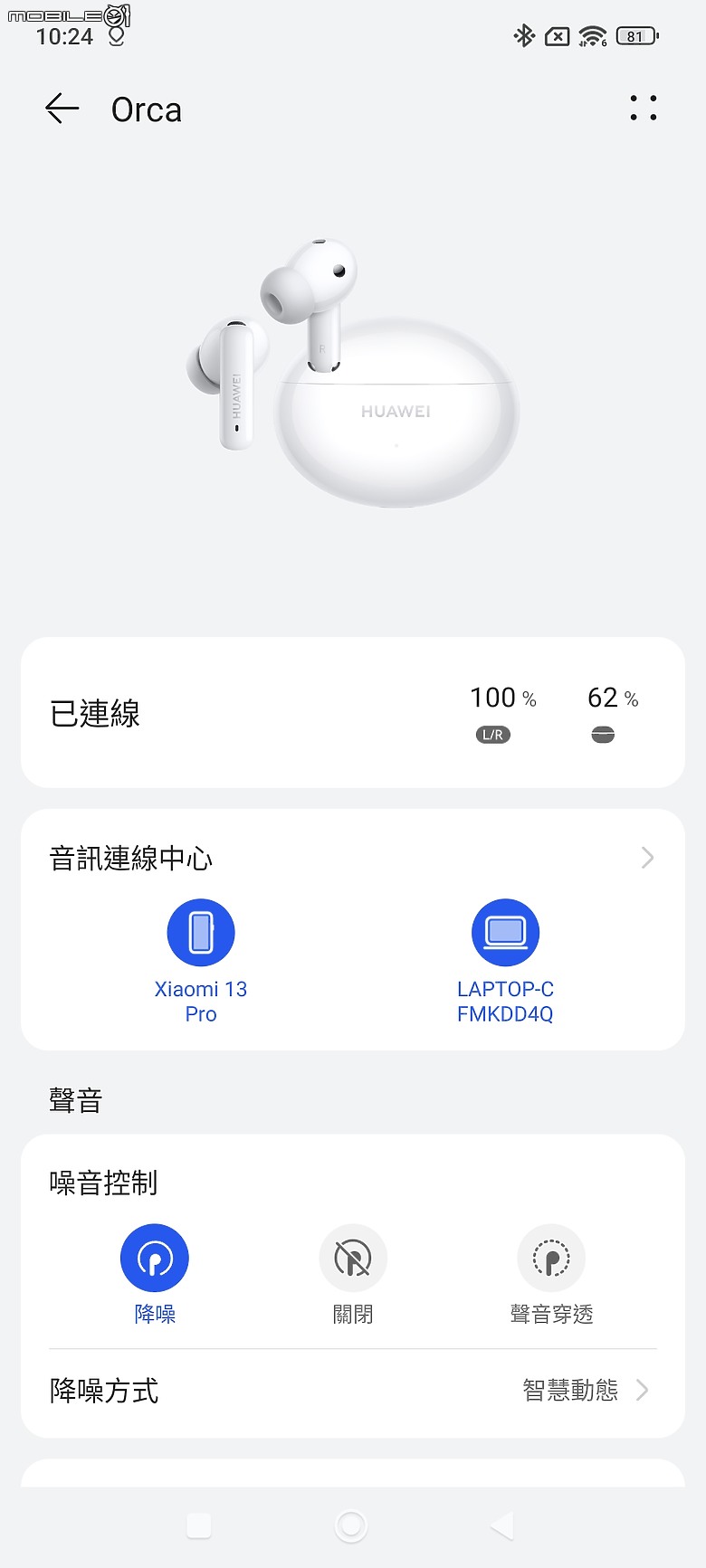Open the four-dot more options menu
Viewport: 706px width, 1568px height.
coord(643,109)
